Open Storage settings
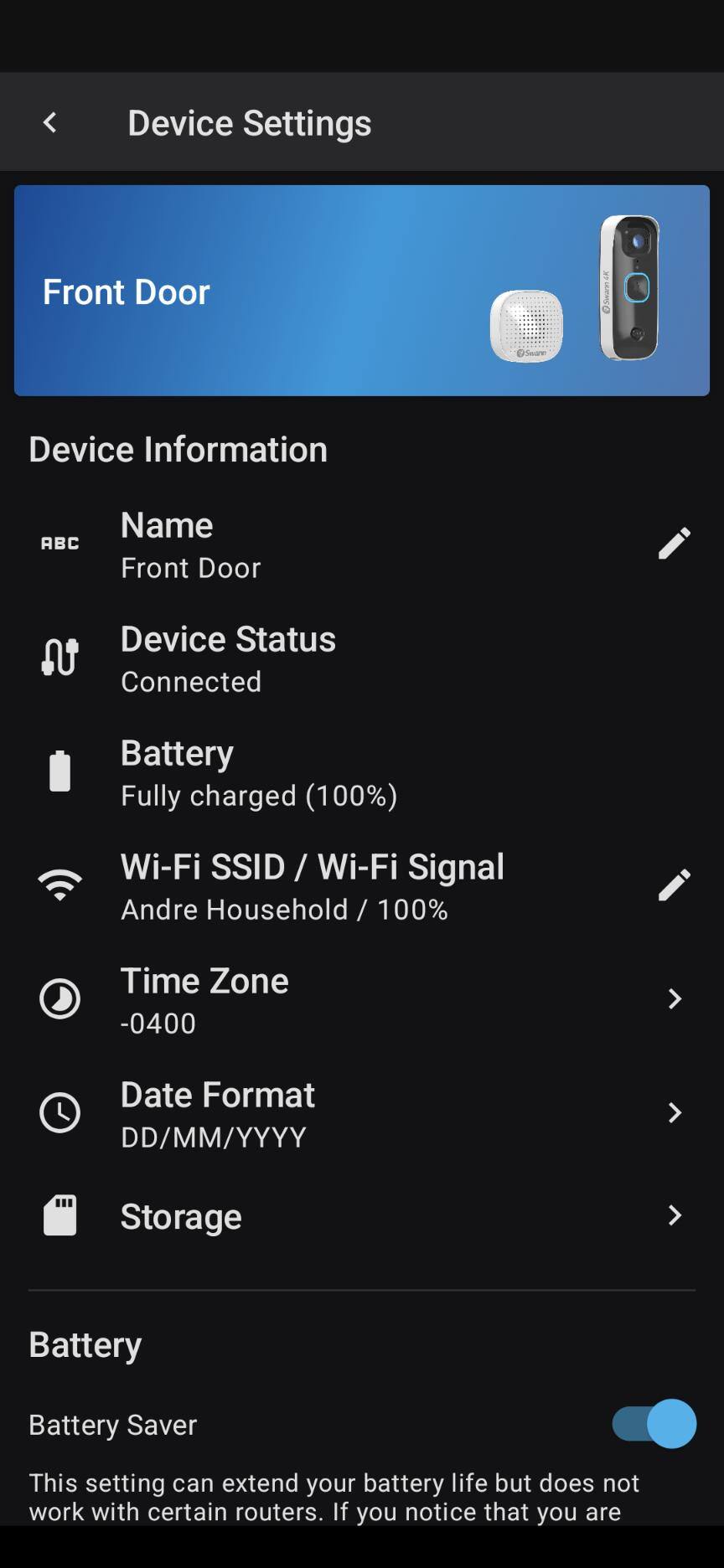The height and width of the screenshot is (1568, 724). pyautogui.click(x=360, y=1216)
